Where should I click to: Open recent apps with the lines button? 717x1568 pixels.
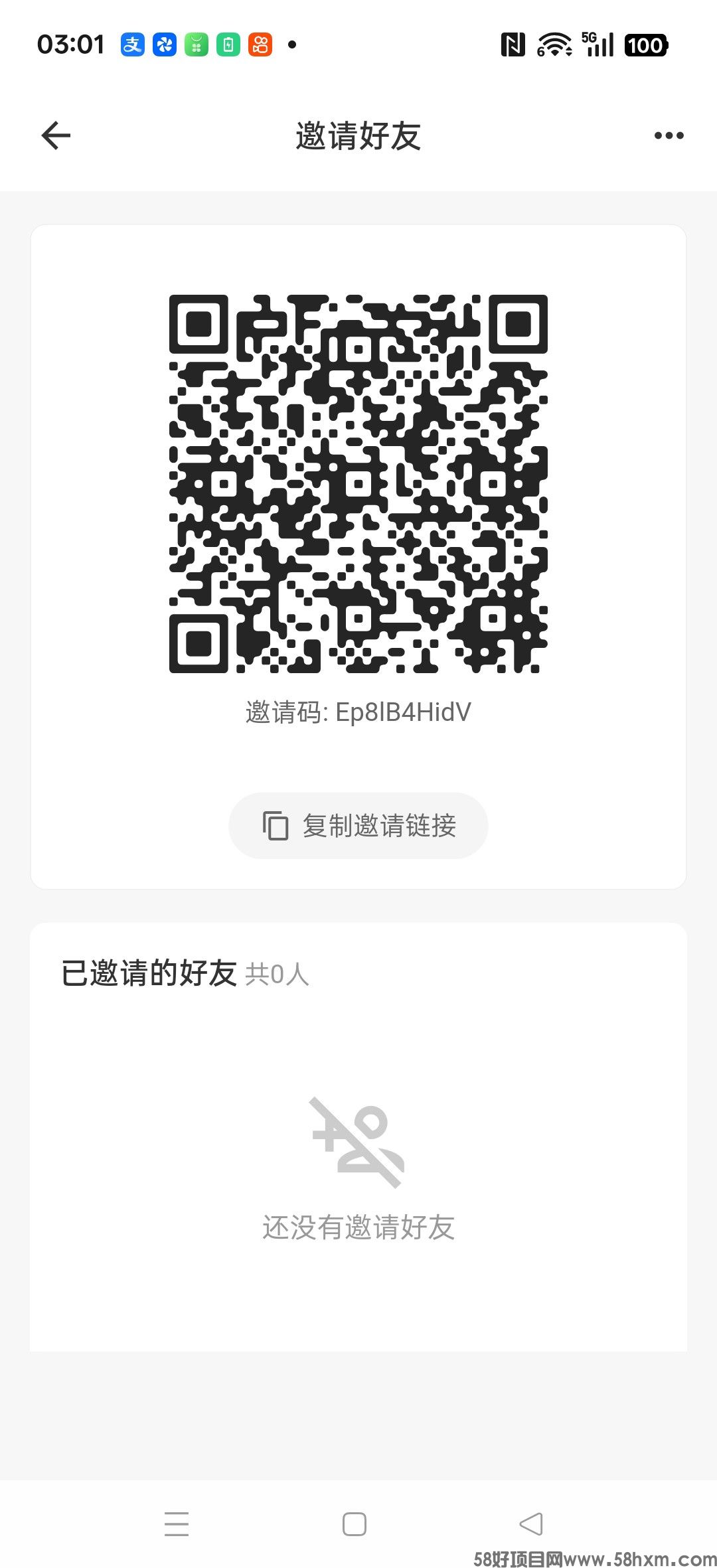click(177, 1524)
